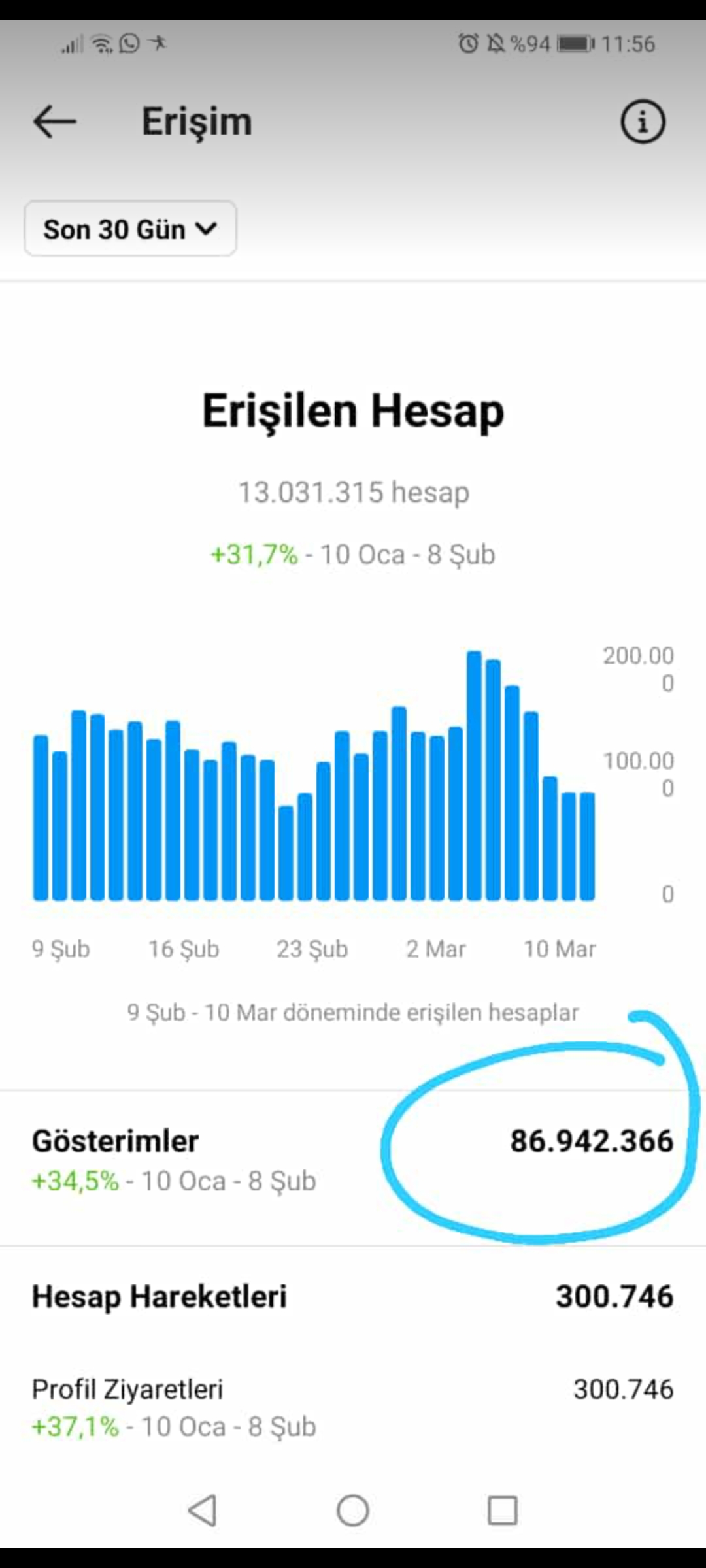Viewport: 706px width, 1568px height.
Task: Open recent apps with square button
Action: (x=503, y=1510)
